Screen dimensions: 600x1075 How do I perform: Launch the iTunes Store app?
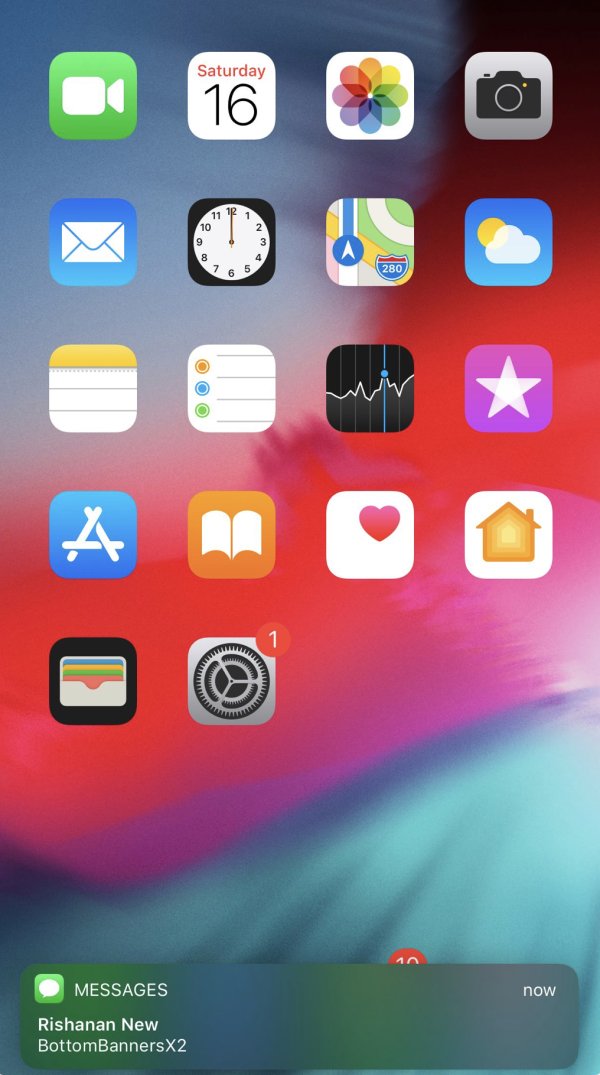coord(508,388)
